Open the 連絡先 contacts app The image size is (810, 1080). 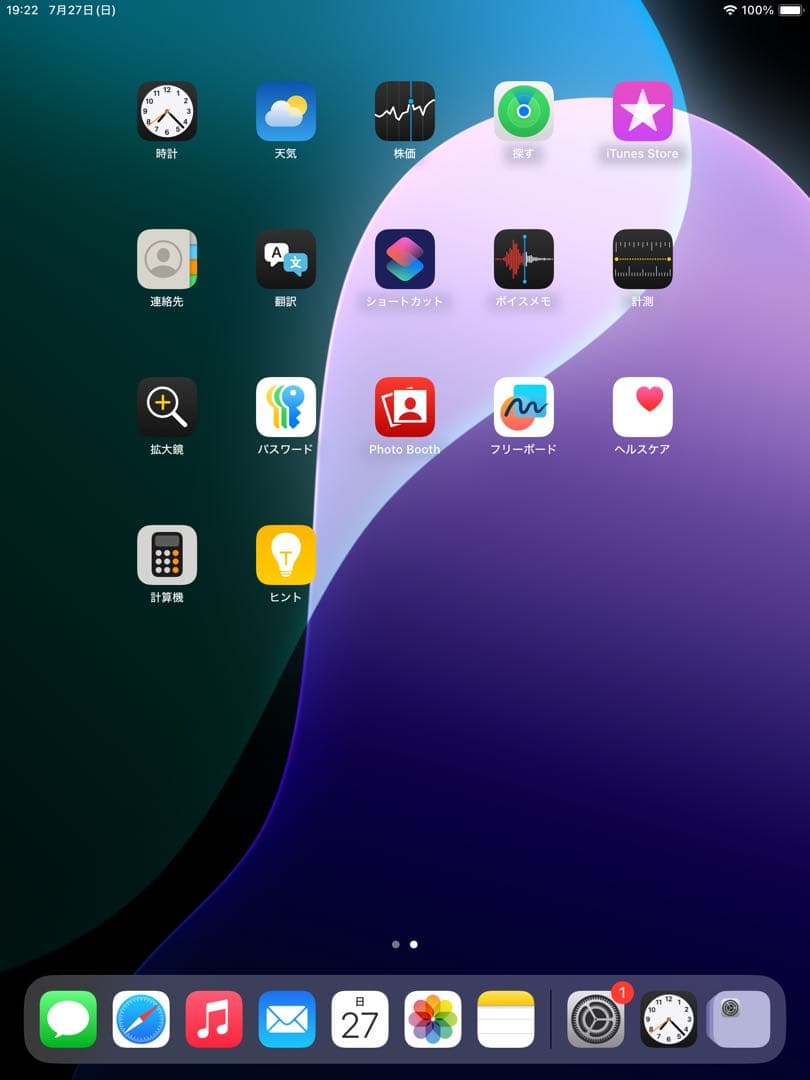[x=167, y=259]
